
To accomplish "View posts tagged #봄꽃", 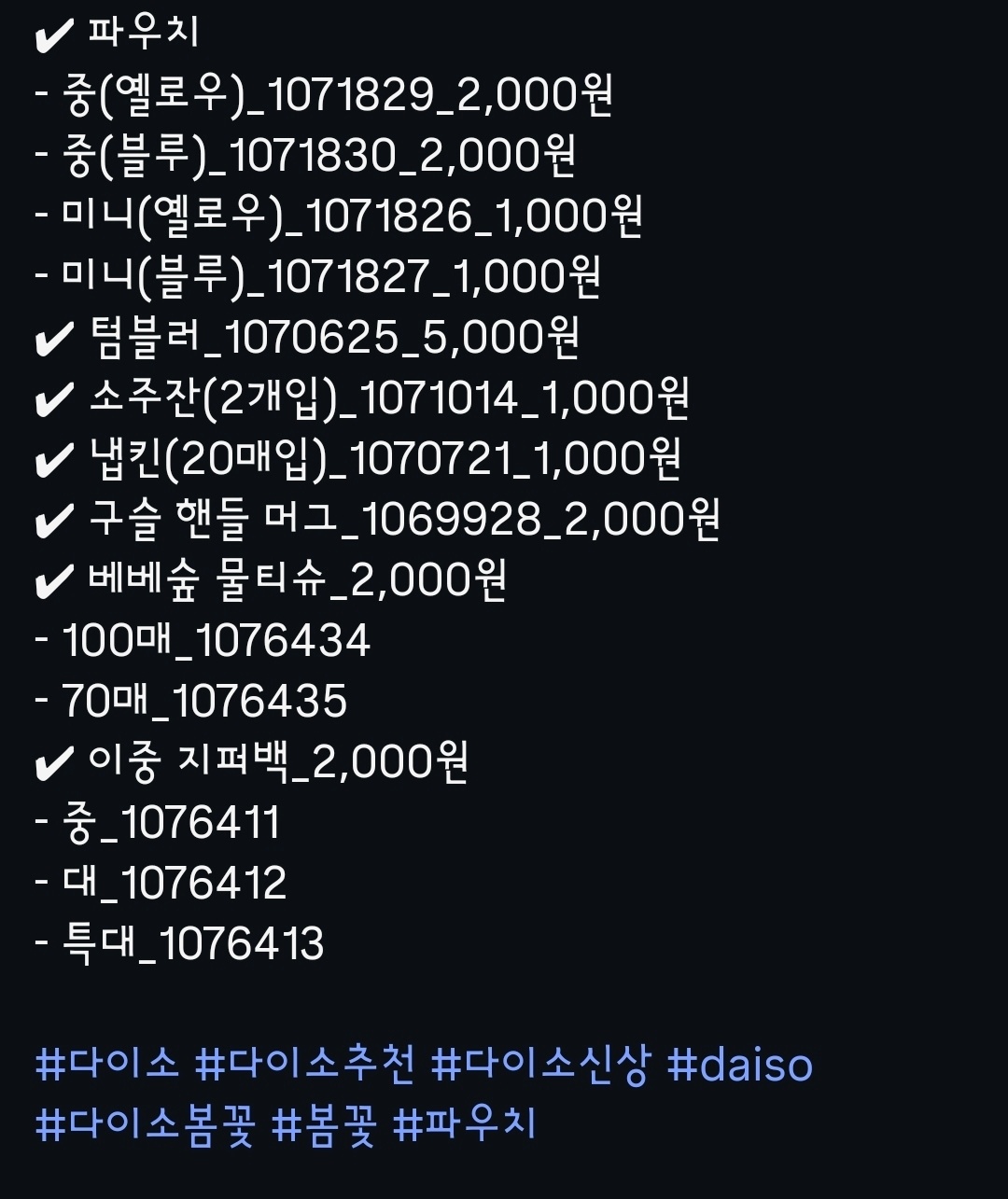I will point(324,1123).
